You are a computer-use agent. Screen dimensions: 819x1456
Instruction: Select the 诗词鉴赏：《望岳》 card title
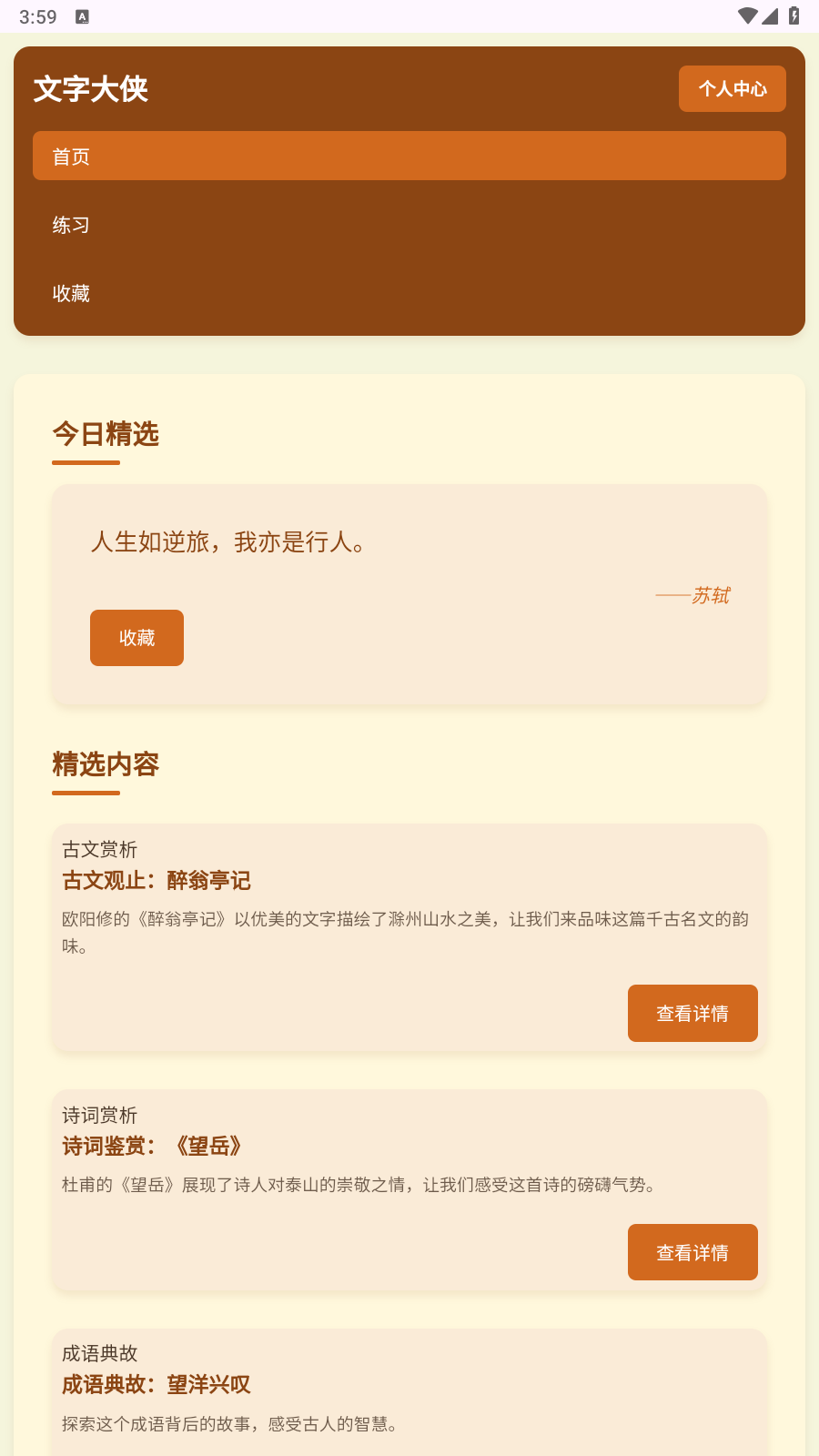[152, 1146]
